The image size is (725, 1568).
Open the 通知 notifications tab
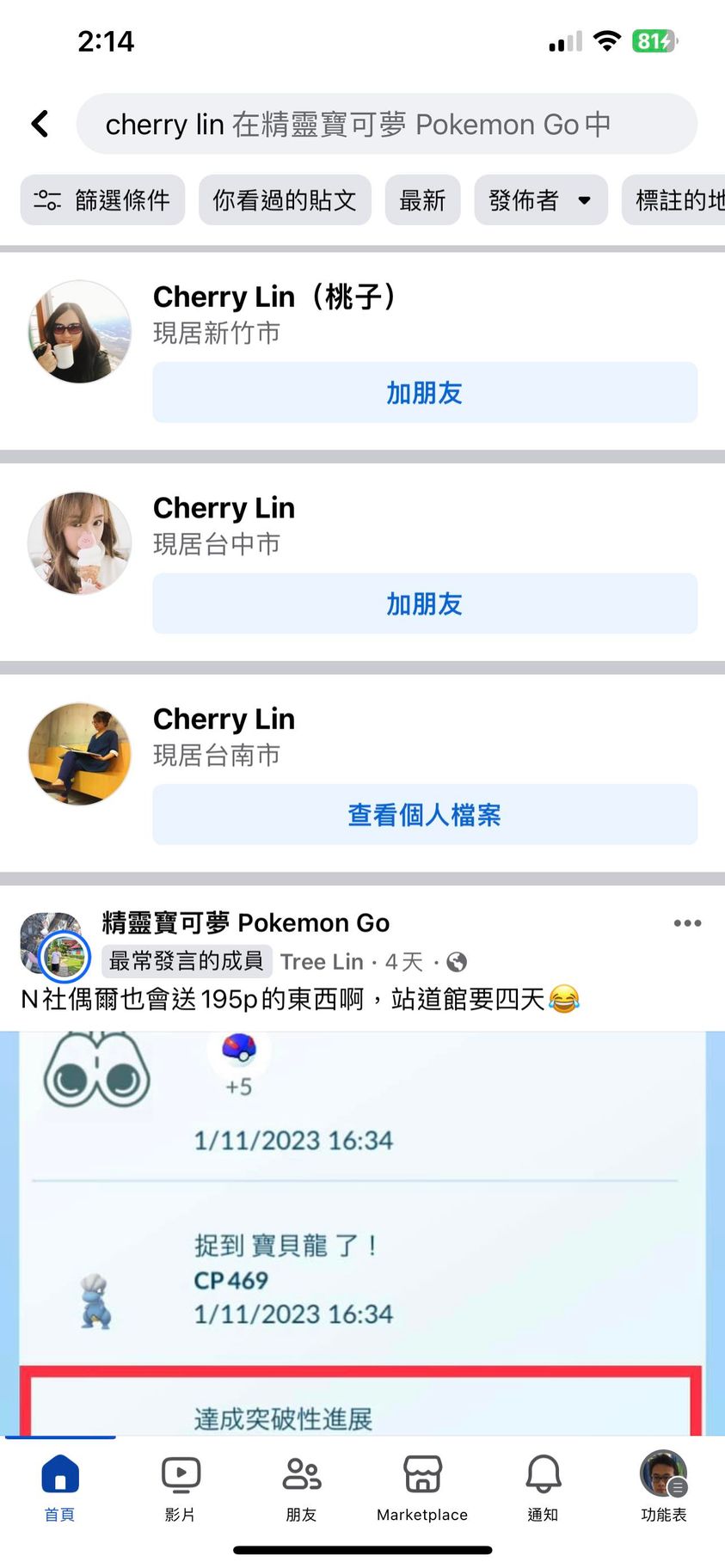[x=544, y=1487]
